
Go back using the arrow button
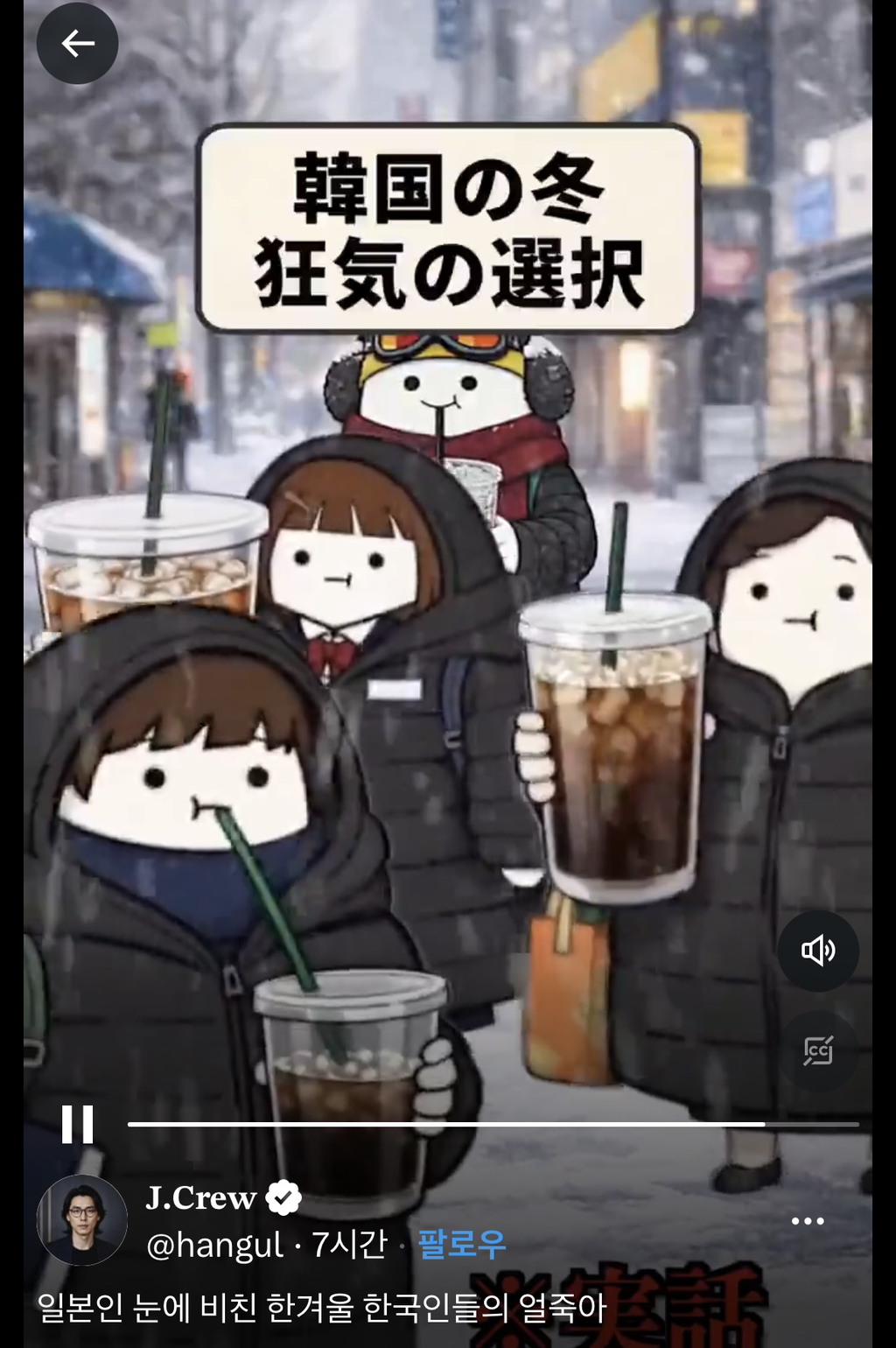77,43
